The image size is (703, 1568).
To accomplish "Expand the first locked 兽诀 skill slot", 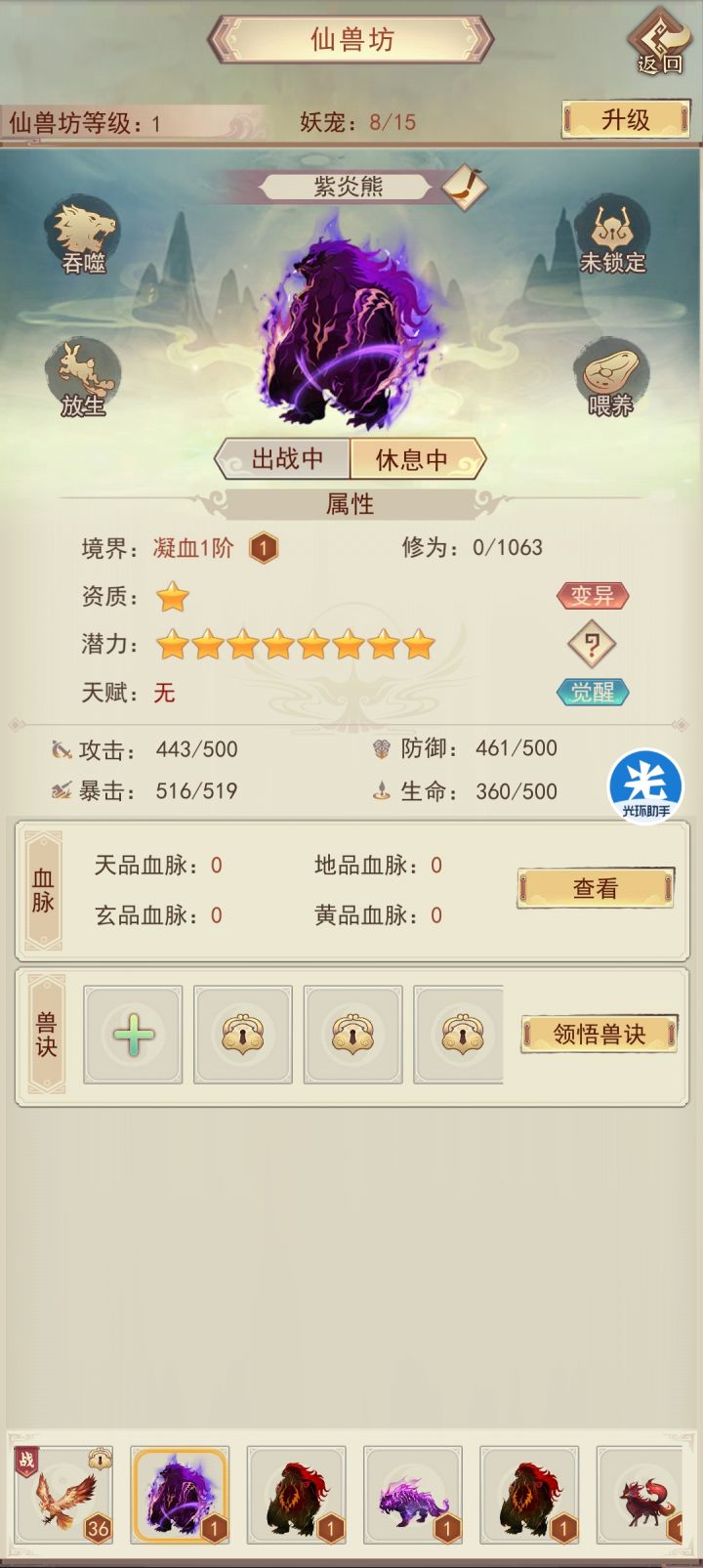I will pyautogui.click(x=243, y=1034).
